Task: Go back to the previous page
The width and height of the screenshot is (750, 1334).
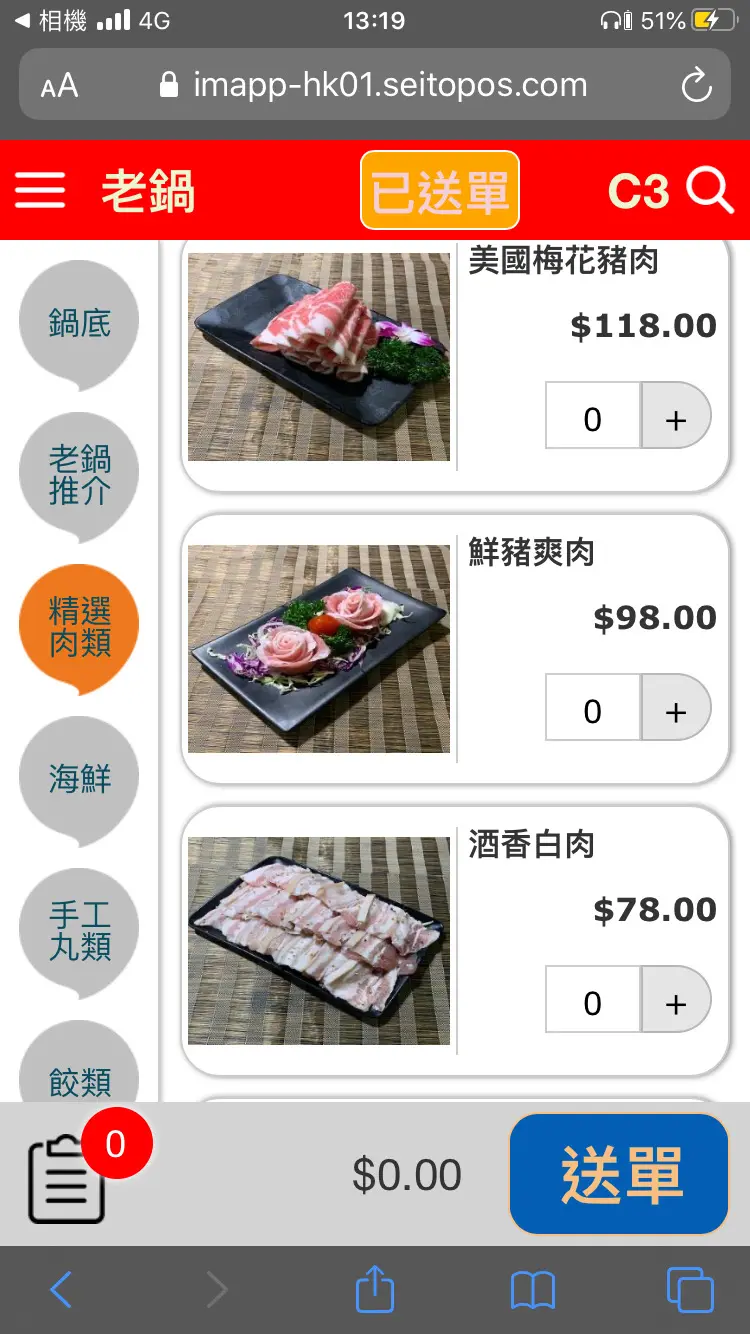Action: (x=61, y=1291)
